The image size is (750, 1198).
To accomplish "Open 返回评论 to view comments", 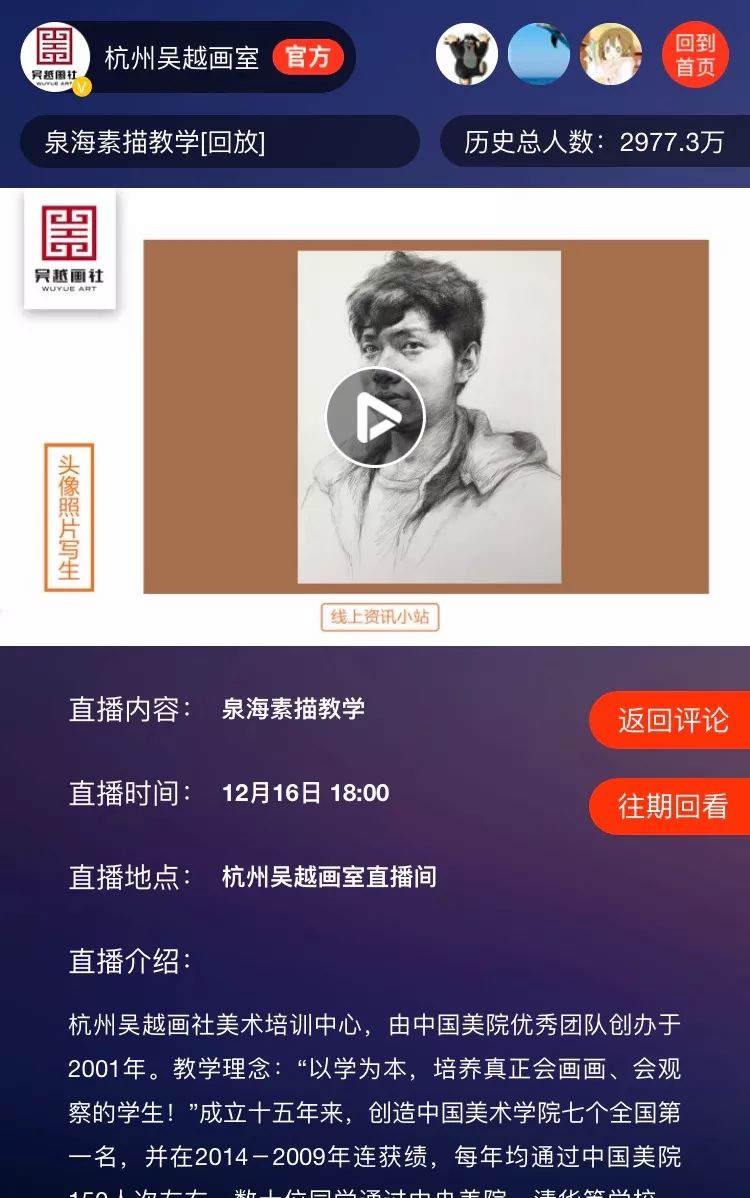I will tap(672, 720).
